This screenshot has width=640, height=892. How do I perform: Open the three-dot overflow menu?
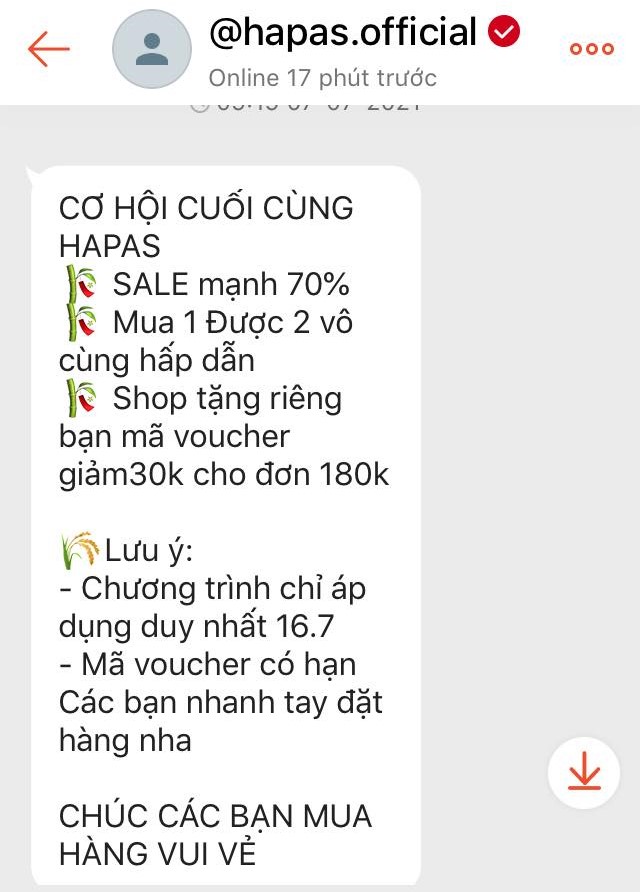tap(591, 49)
